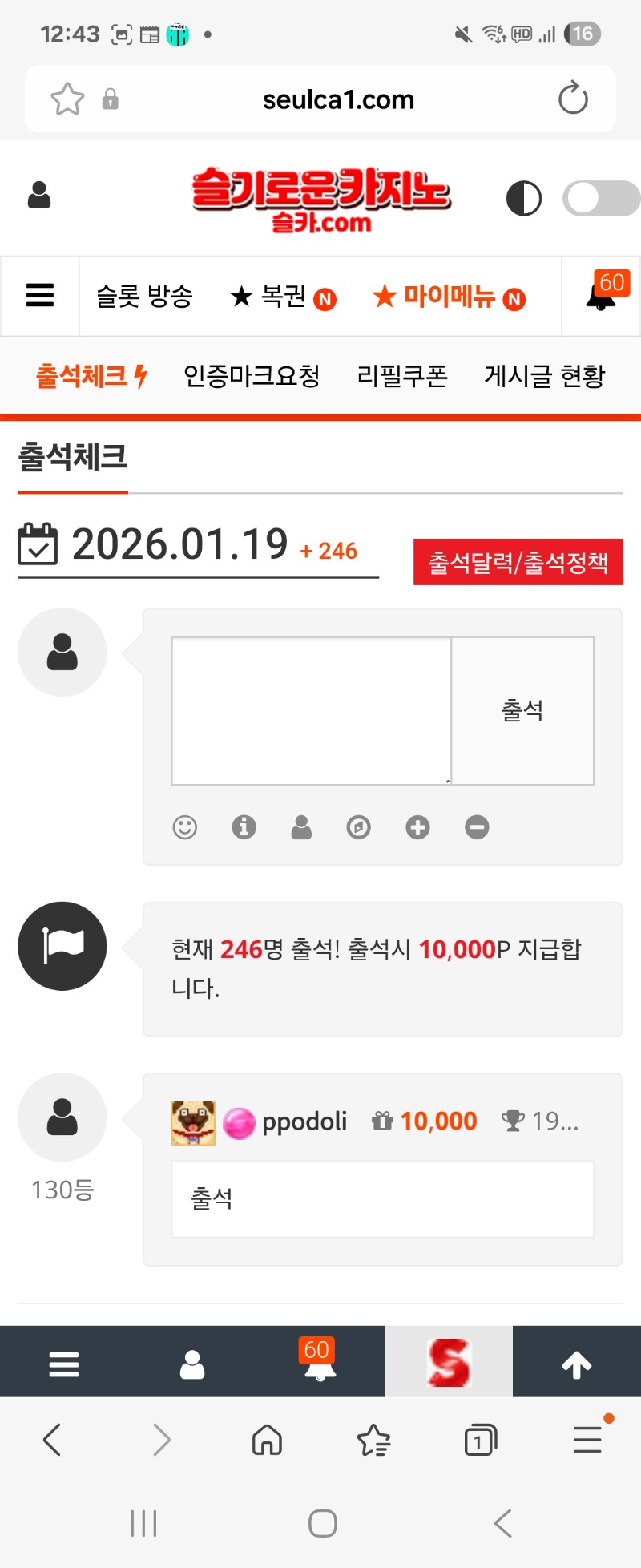The width and height of the screenshot is (641, 1568).
Task: Tap the profile icon in the site header
Action: coord(39,196)
